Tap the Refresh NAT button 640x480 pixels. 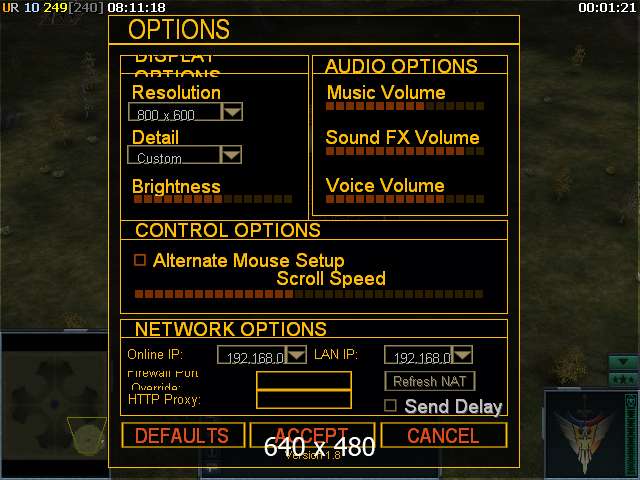429,381
